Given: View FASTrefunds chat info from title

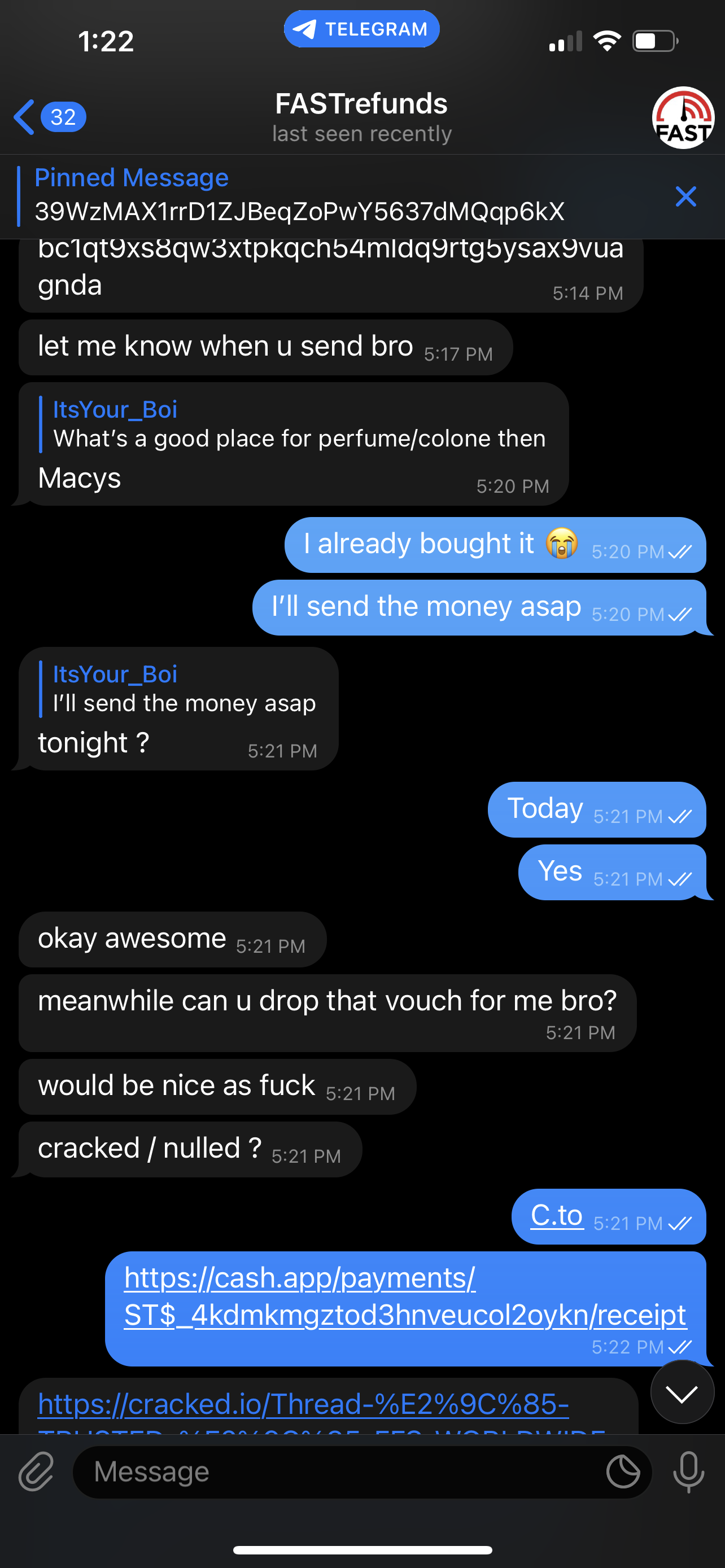Looking at the screenshot, I should (361, 116).
